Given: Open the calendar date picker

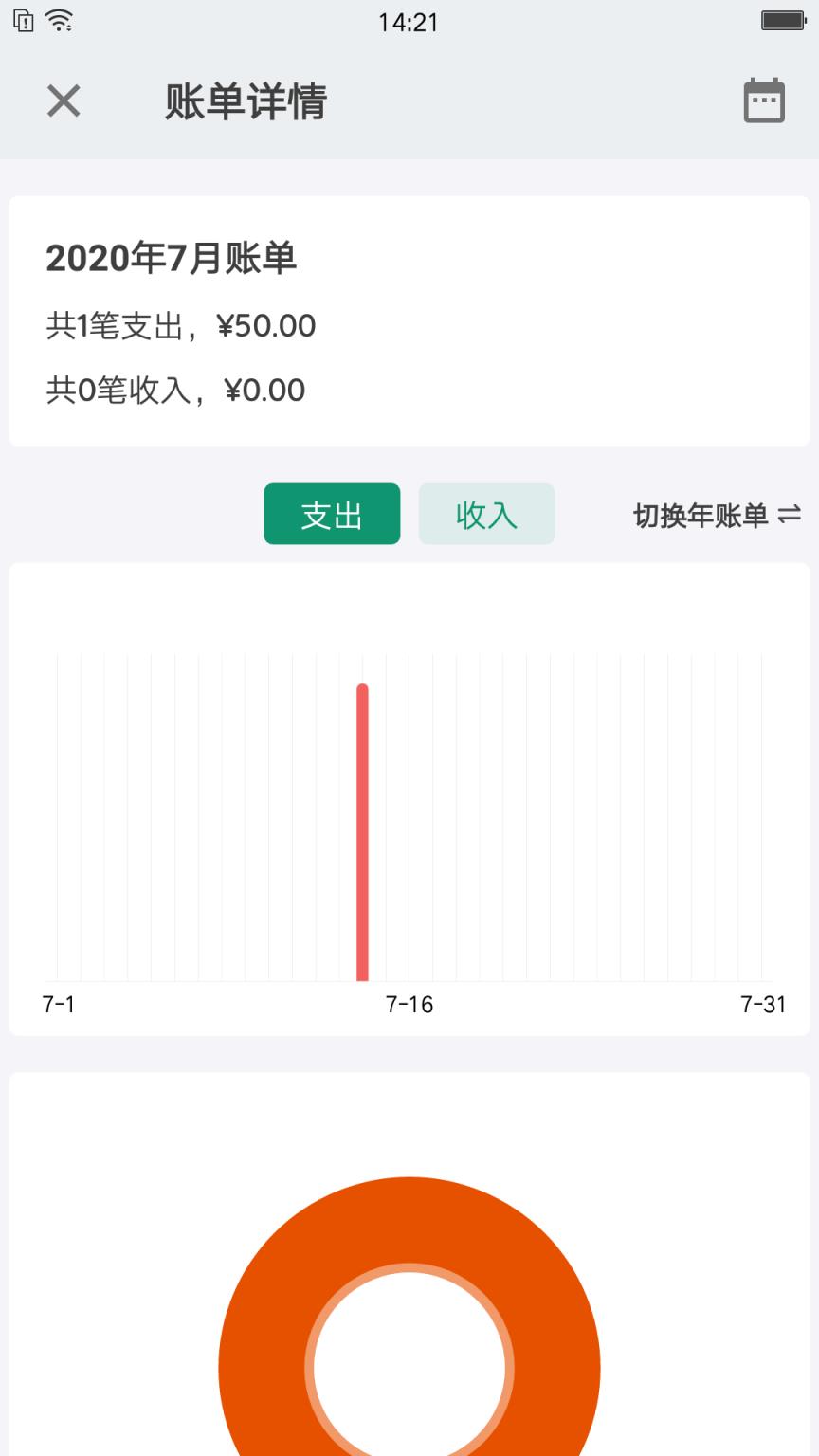Looking at the screenshot, I should pyautogui.click(x=763, y=100).
